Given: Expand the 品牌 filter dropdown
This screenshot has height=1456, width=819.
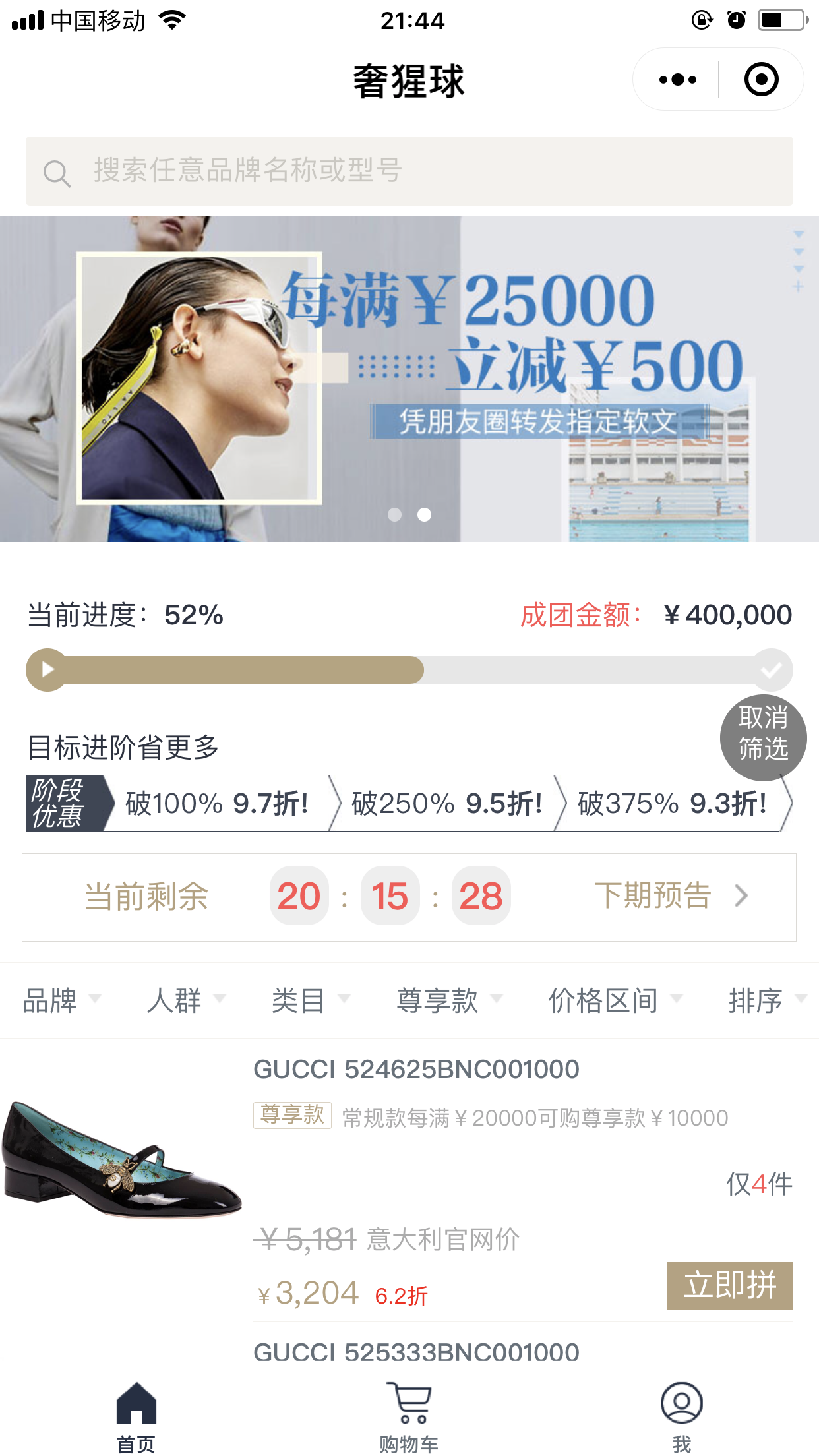Looking at the screenshot, I should (x=61, y=1000).
